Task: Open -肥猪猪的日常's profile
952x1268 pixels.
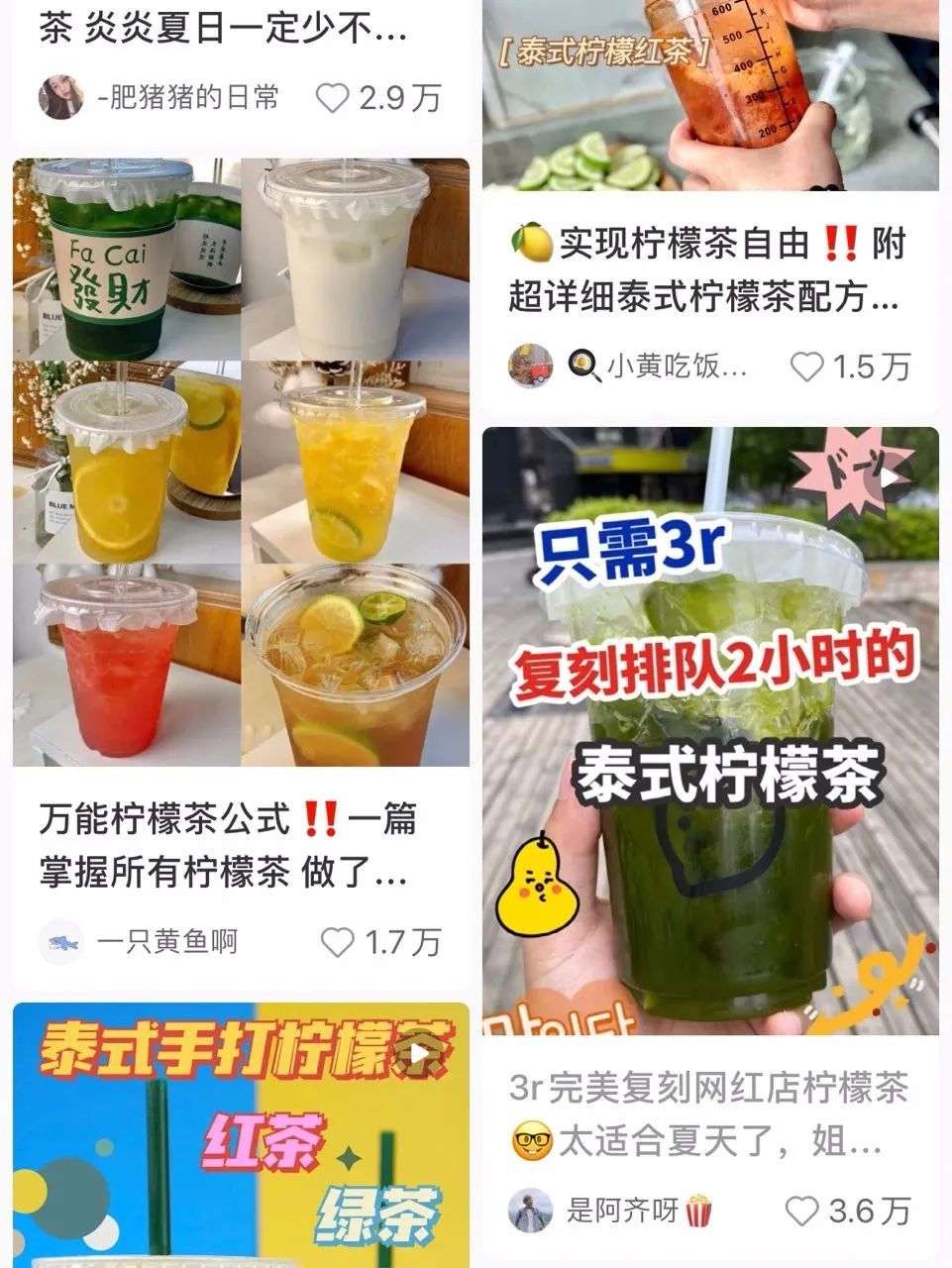Action: (x=60, y=97)
